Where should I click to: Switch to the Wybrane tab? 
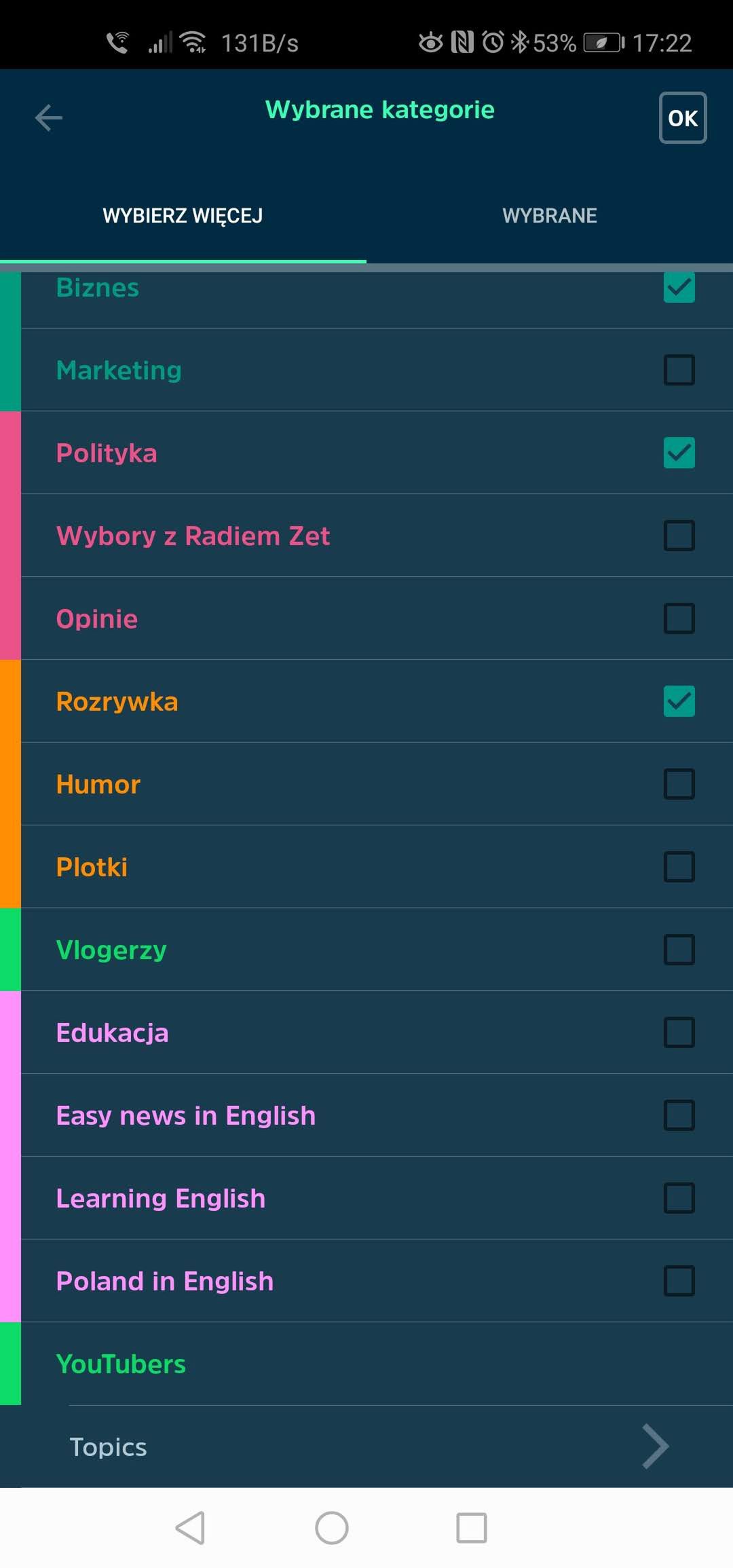point(550,215)
